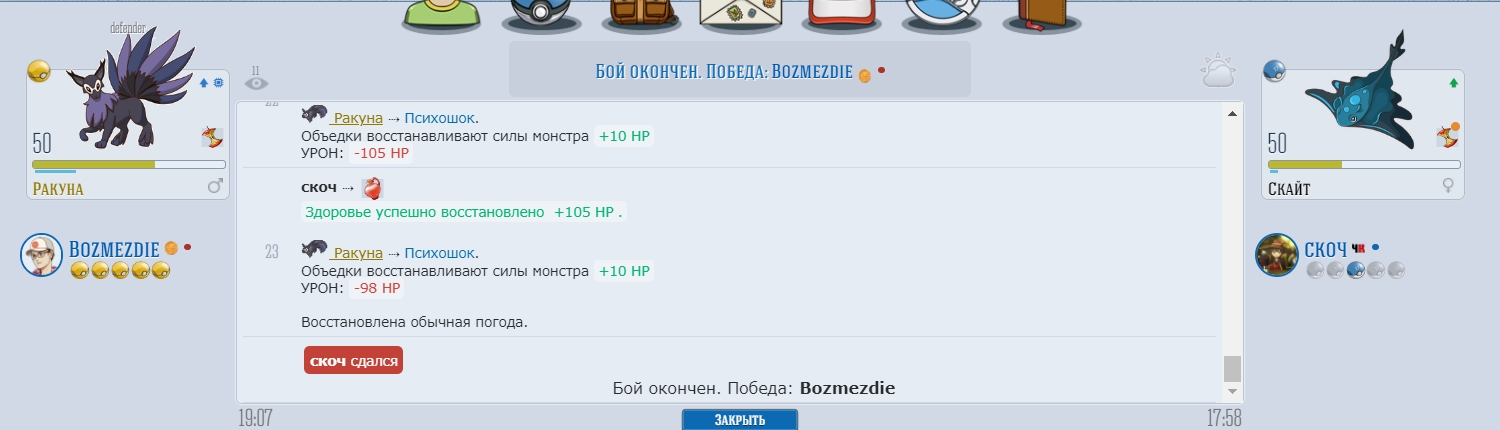Open the blue pokeball team icon
Image resolution: width=1500 pixels, height=430 pixels.
[x=542, y=15]
